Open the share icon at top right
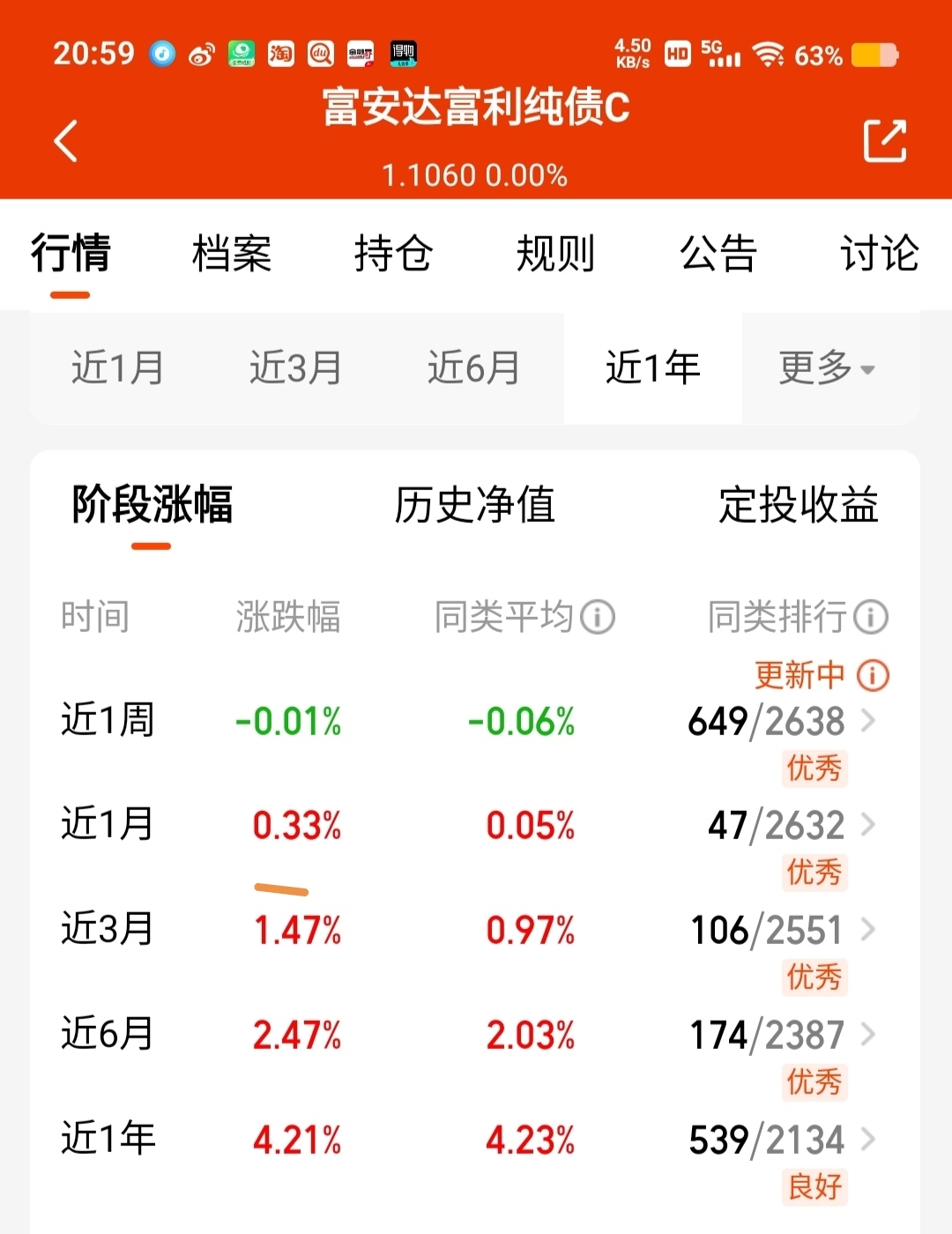The height and width of the screenshot is (1234, 952). click(885, 141)
